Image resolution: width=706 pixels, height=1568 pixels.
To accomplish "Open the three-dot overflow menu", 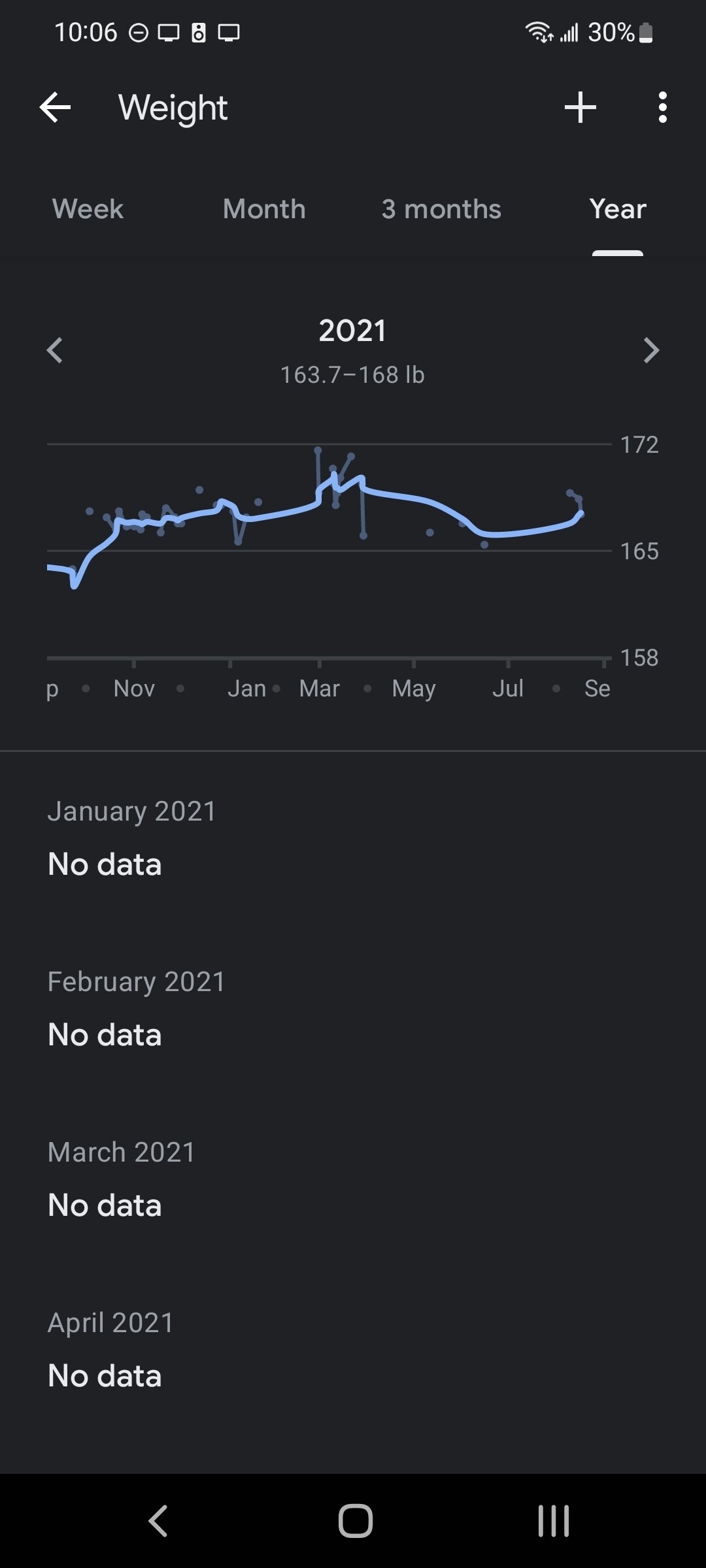I will 662,107.
